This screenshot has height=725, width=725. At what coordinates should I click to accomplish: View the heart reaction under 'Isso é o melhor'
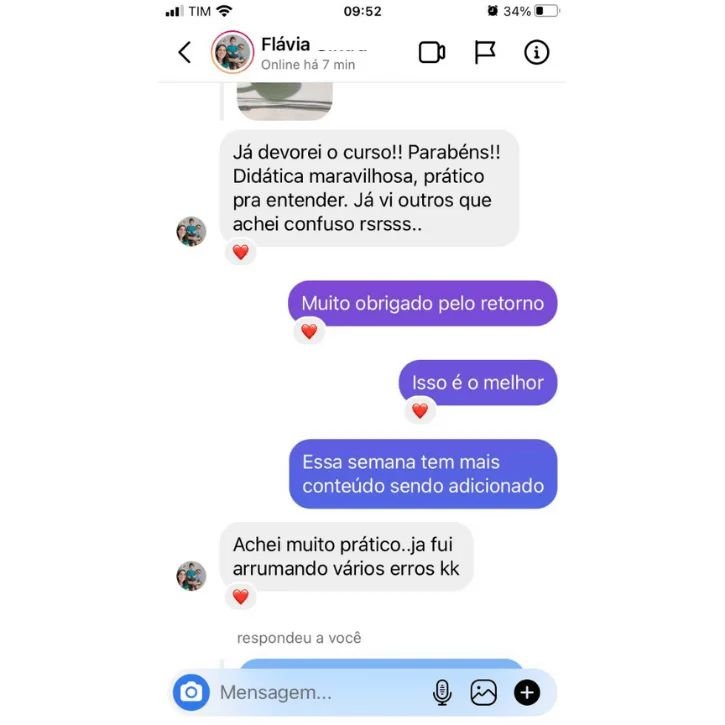[420, 410]
